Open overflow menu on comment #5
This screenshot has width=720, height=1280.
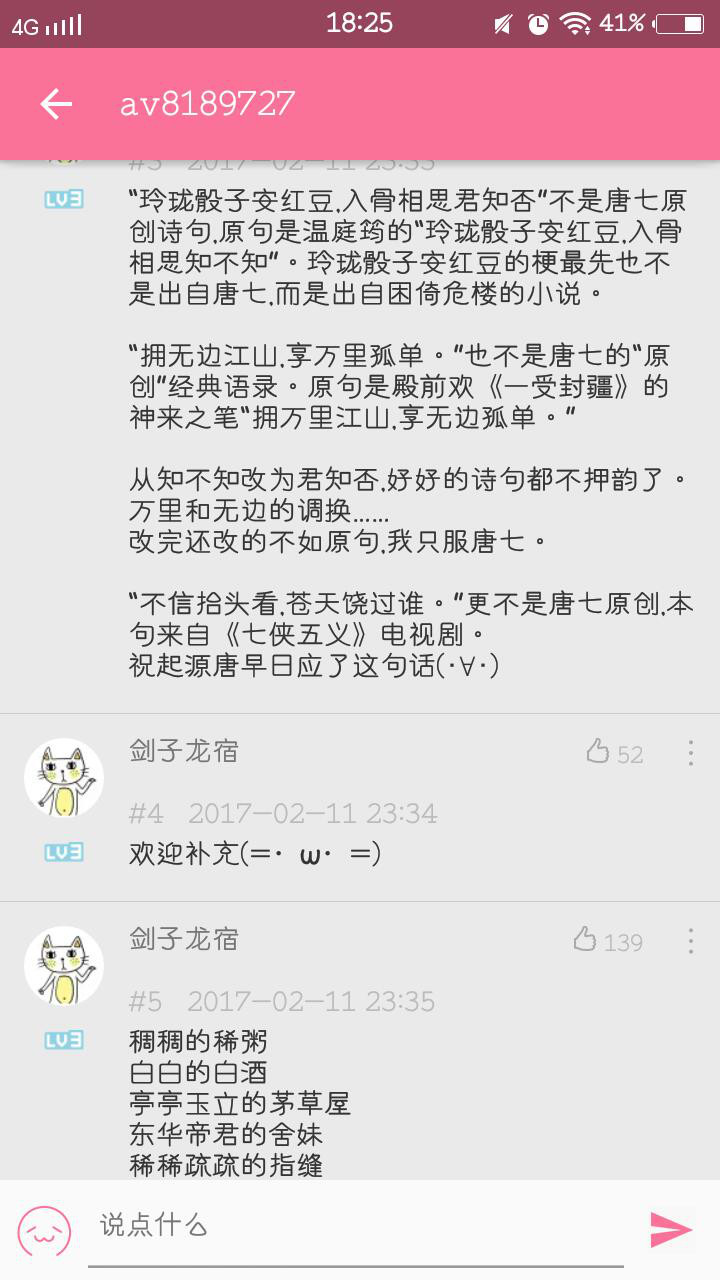pyautogui.click(x=690, y=941)
